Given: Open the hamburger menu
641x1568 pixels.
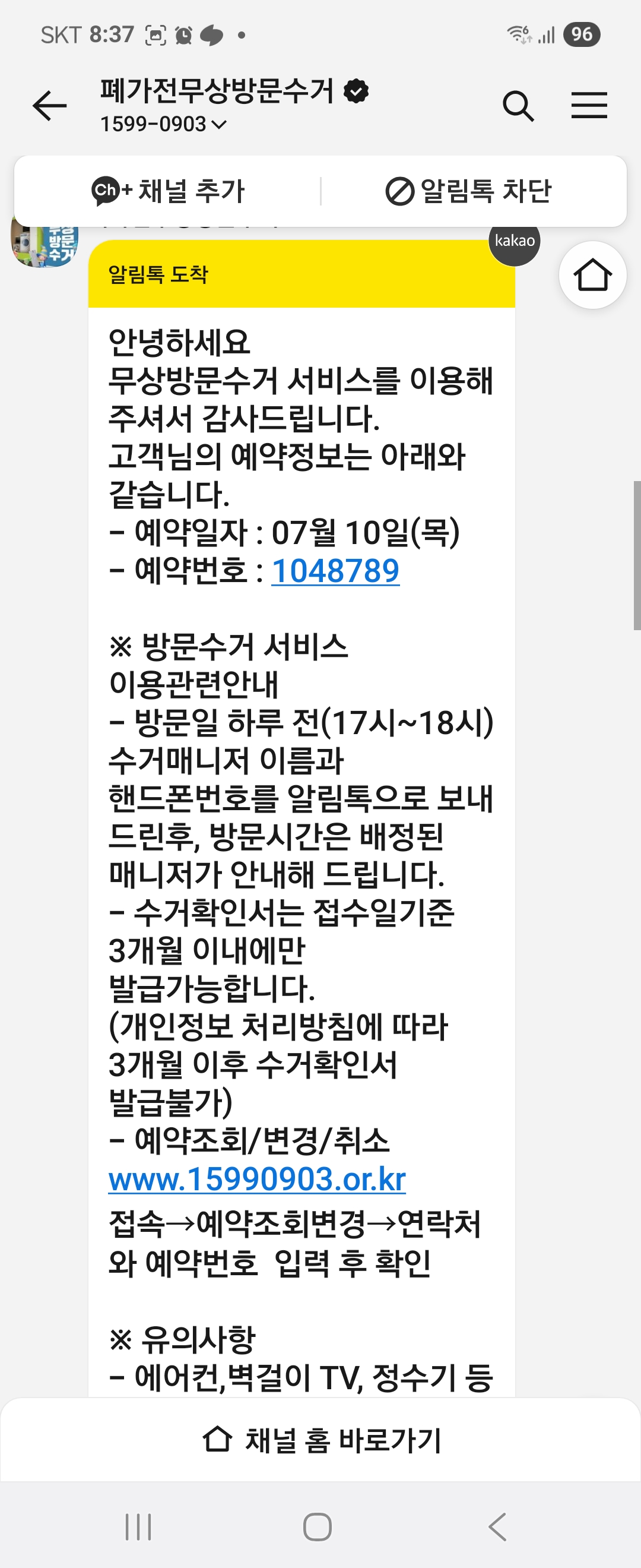Looking at the screenshot, I should pyautogui.click(x=589, y=106).
